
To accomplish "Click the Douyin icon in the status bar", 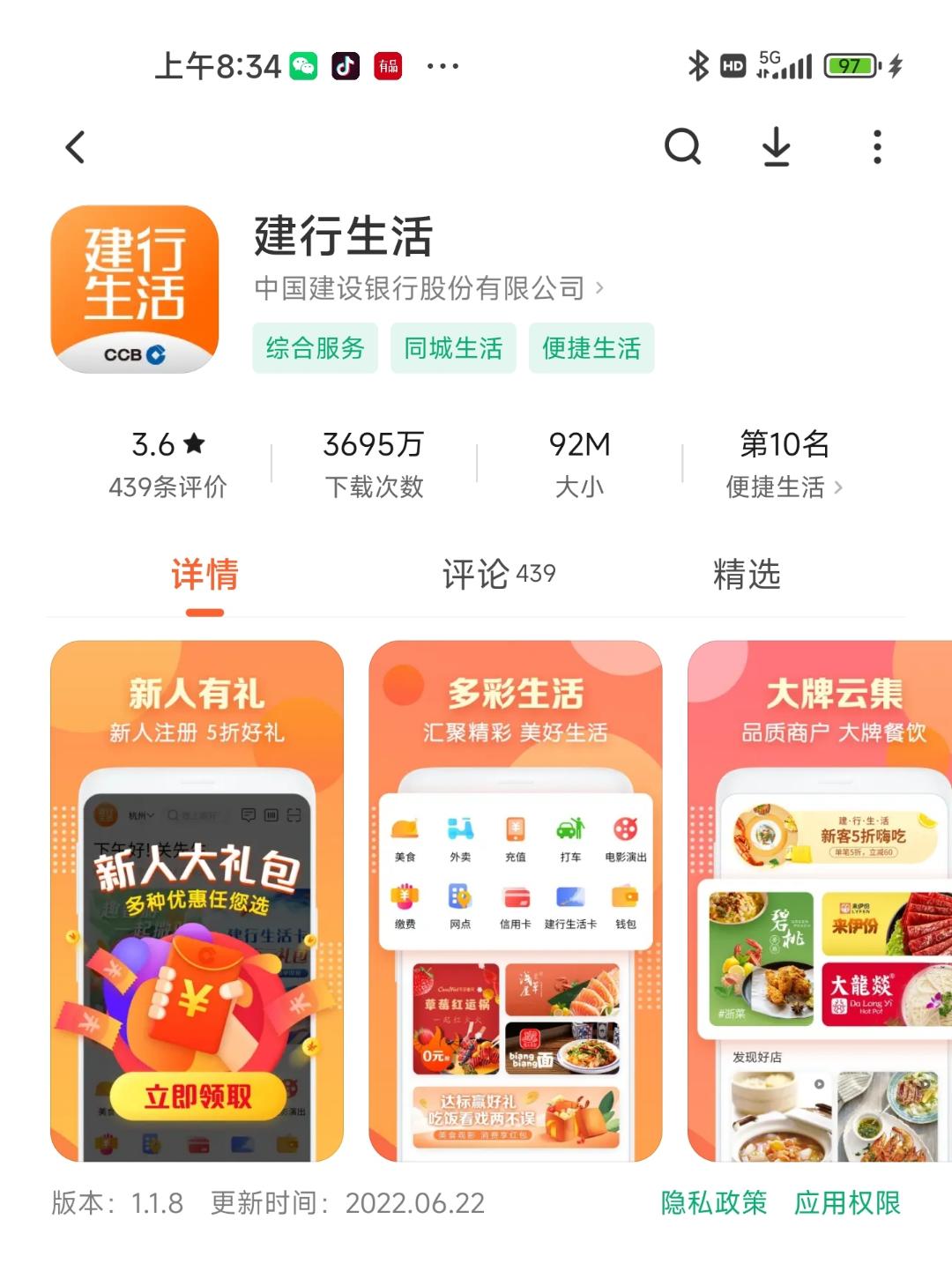I will [x=347, y=66].
